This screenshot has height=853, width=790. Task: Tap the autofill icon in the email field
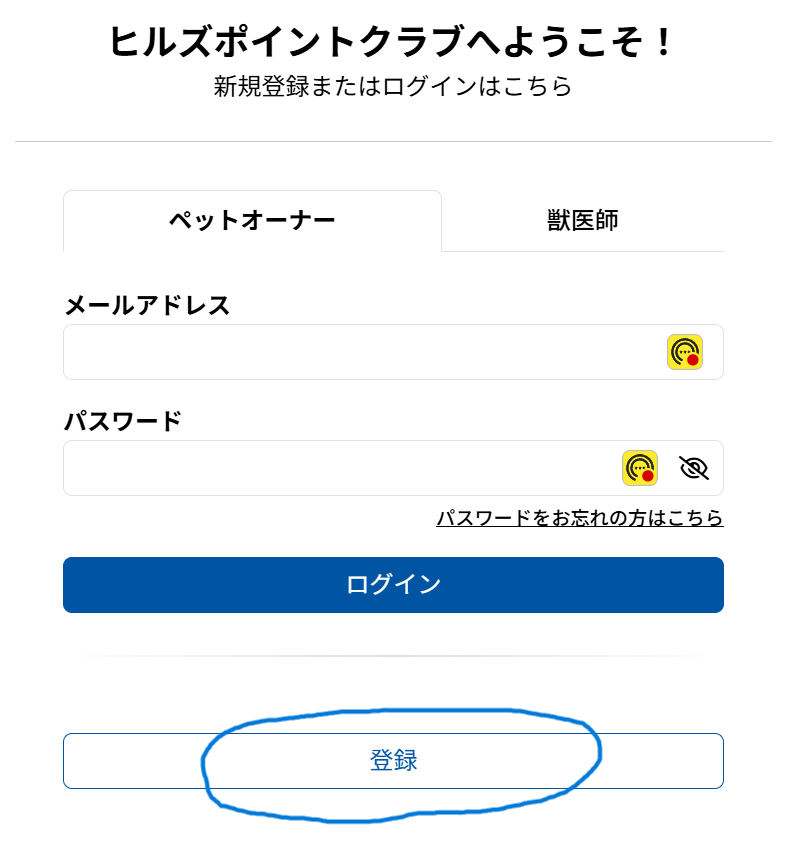pos(685,352)
